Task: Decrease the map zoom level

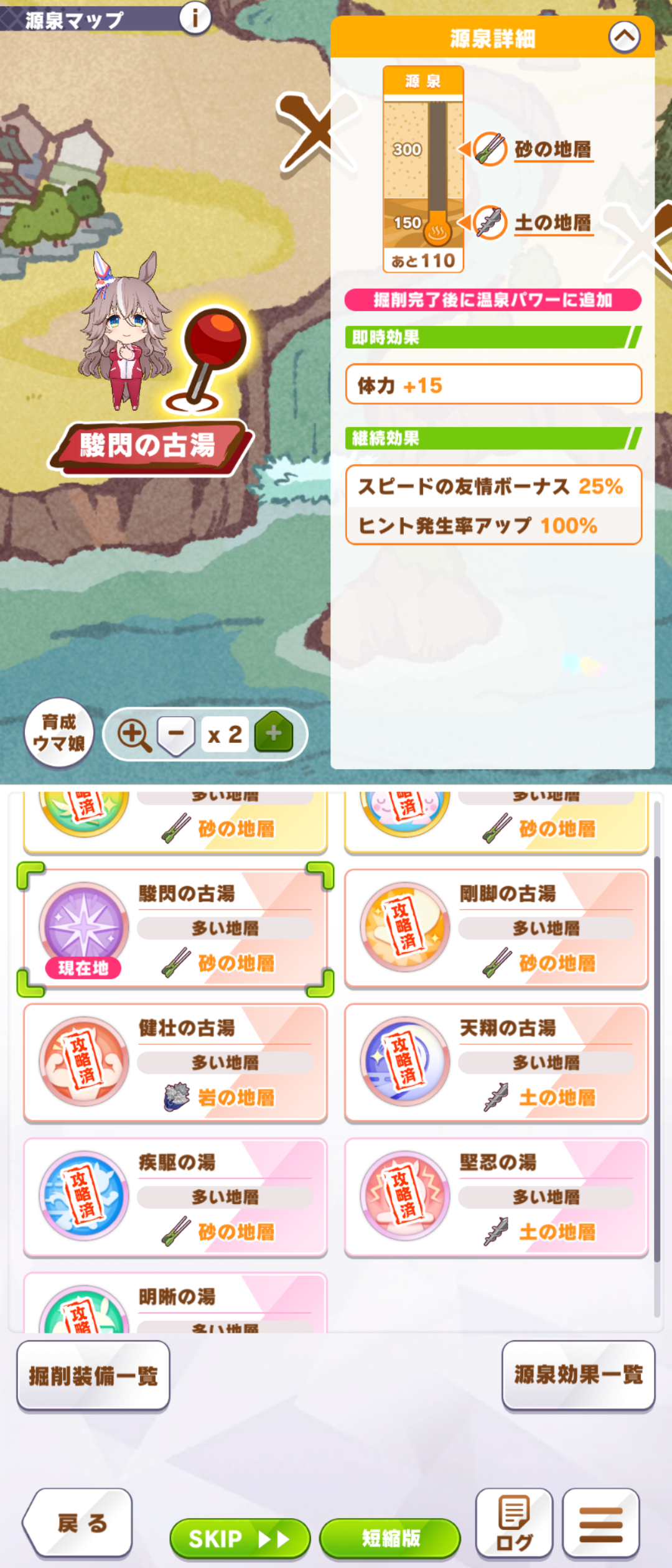Action: coord(176,734)
